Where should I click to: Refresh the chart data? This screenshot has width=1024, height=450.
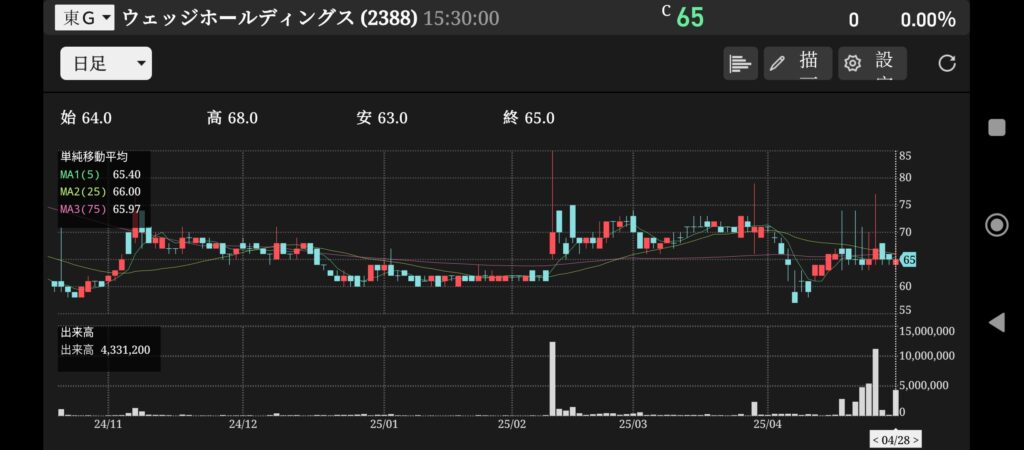tap(946, 64)
